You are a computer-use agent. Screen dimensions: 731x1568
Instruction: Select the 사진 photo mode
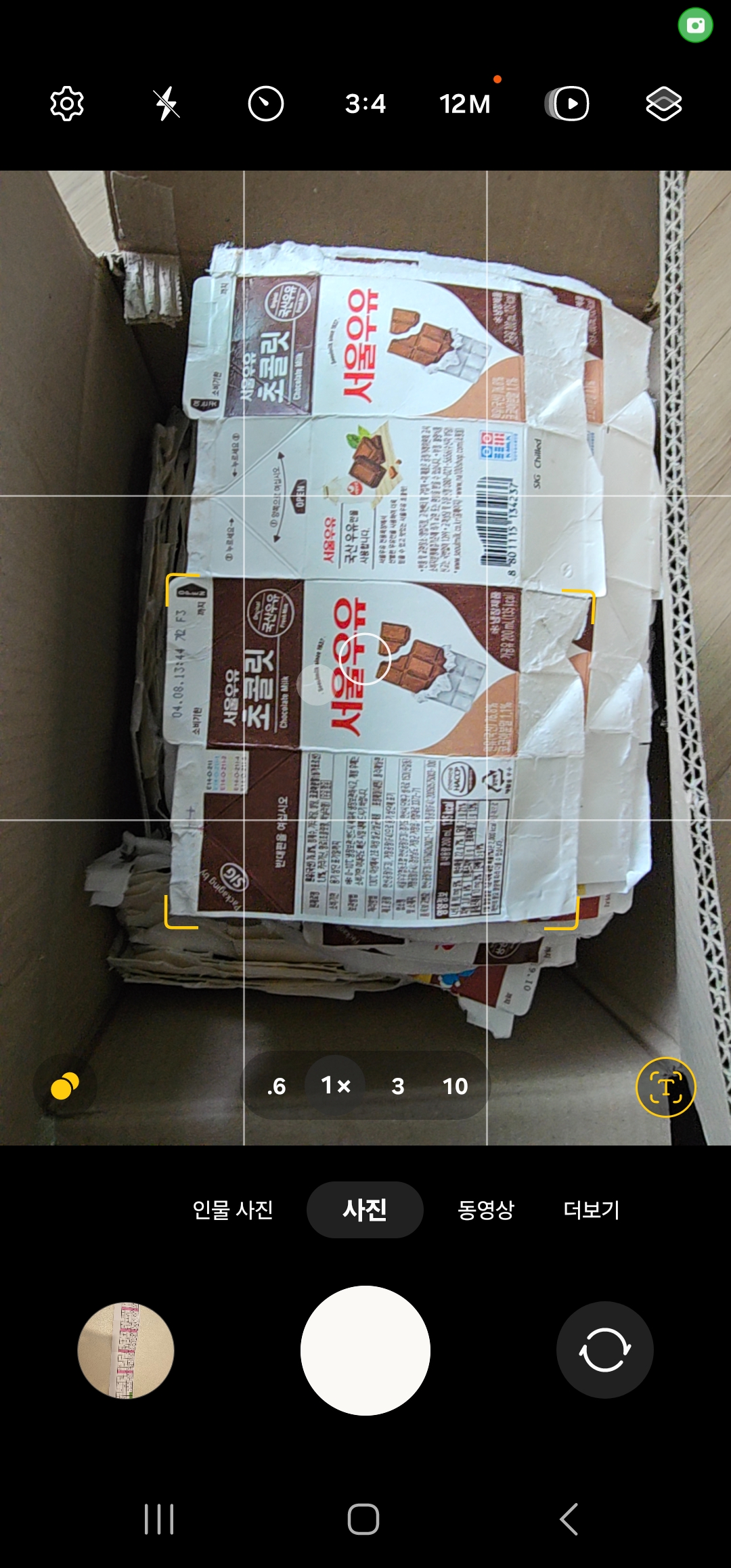click(365, 1210)
